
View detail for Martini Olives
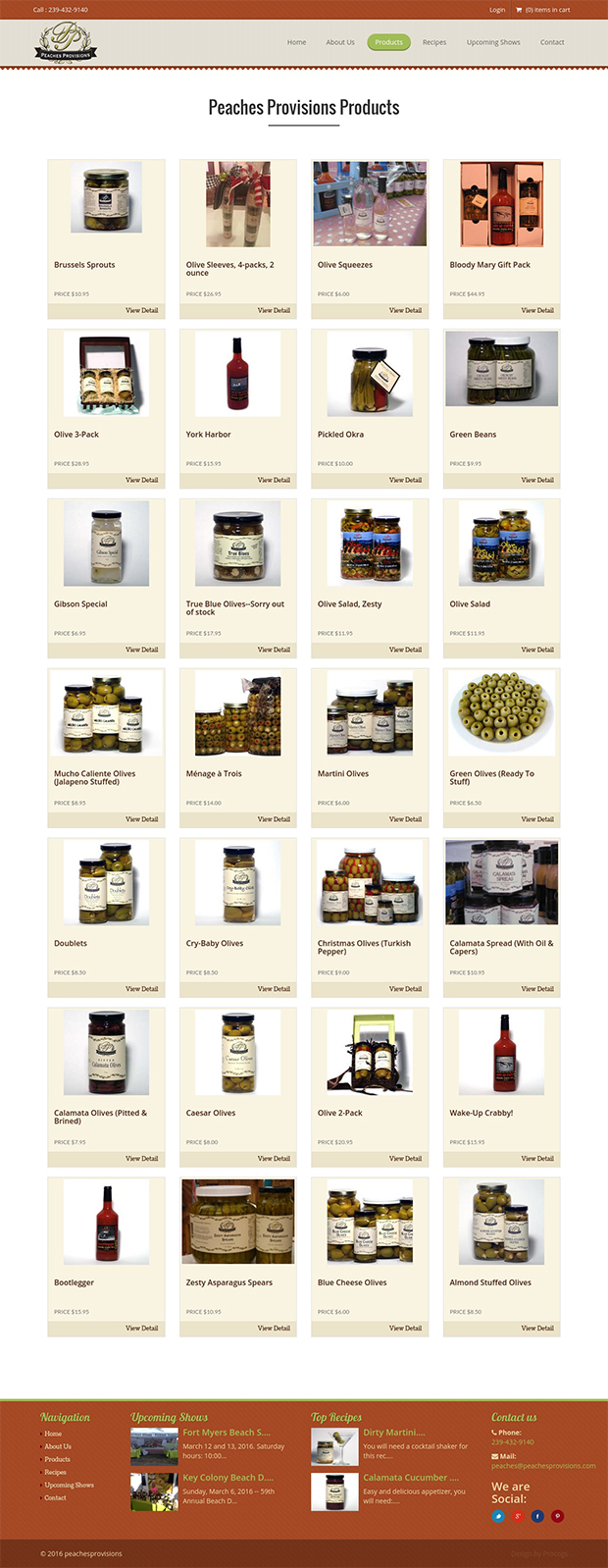click(x=405, y=819)
